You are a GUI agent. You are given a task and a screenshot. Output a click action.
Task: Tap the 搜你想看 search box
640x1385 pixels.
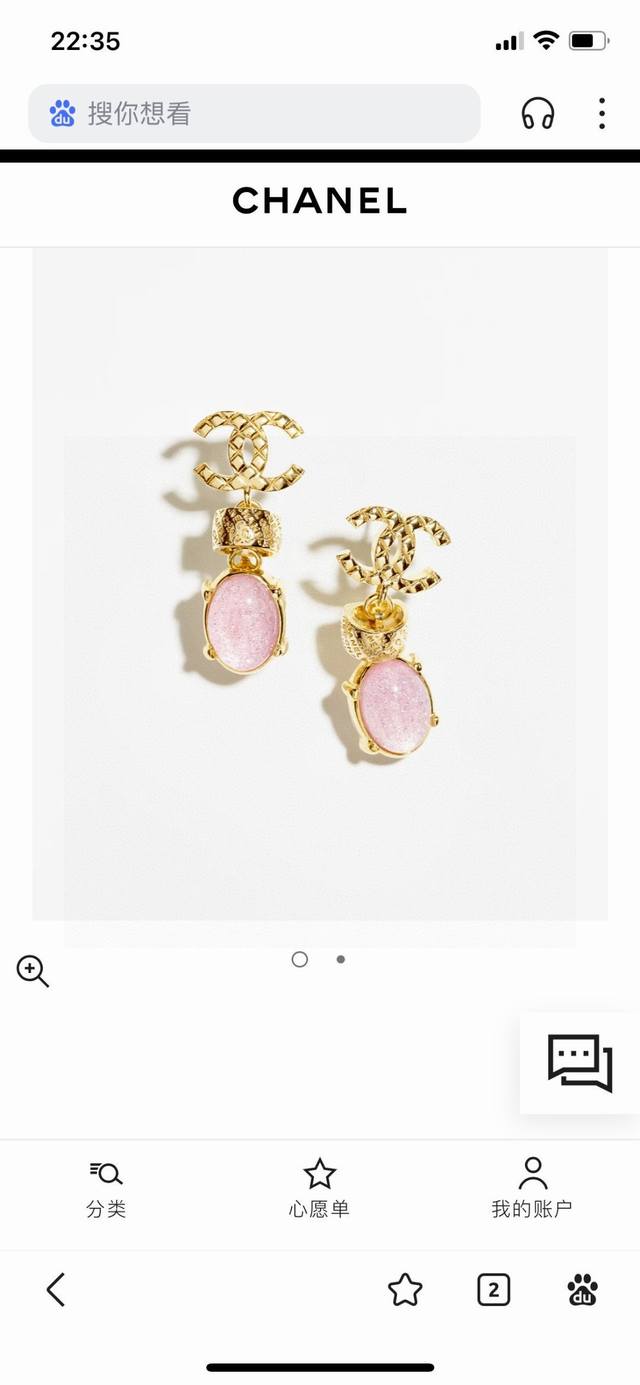coord(254,113)
